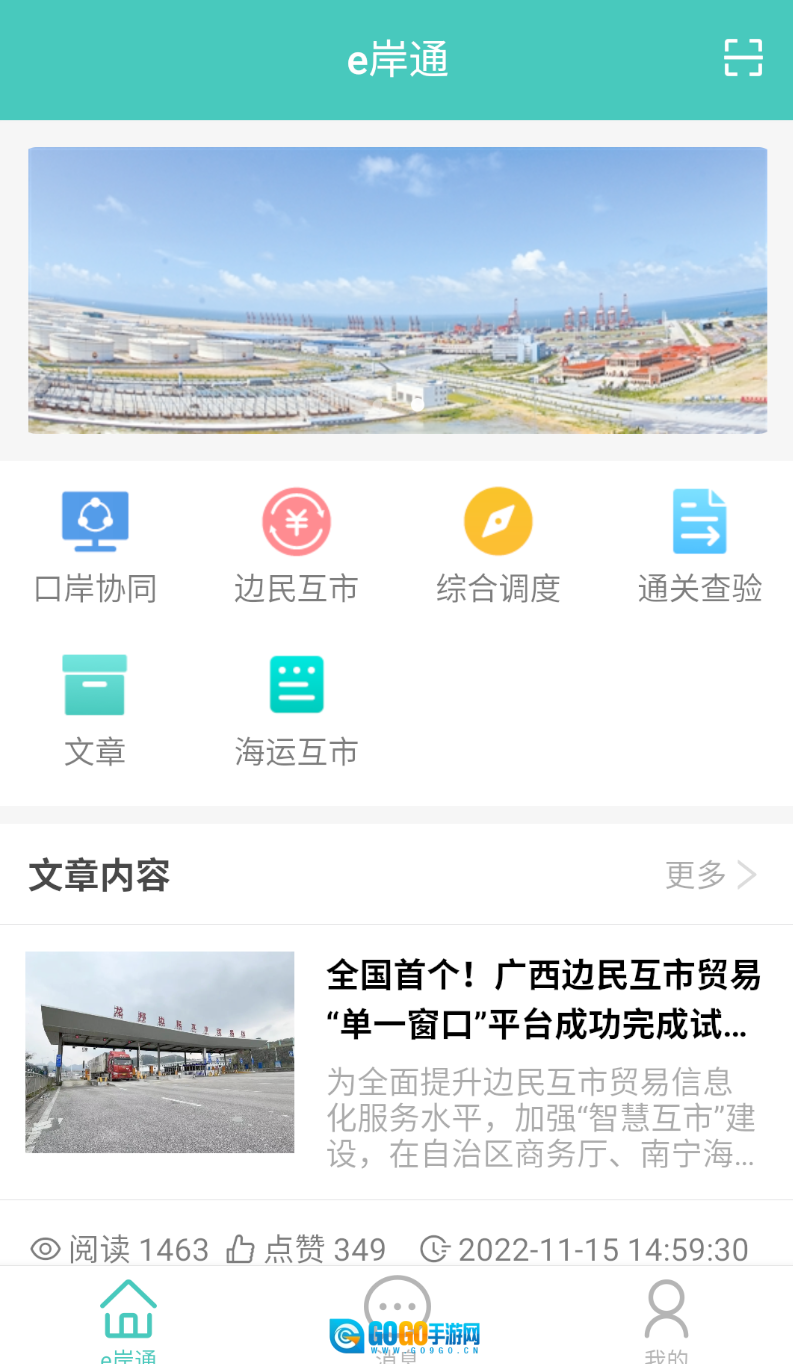Open 边民互市 service
Image resolution: width=793 pixels, height=1364 pixels.
click(x=296, y=546)
